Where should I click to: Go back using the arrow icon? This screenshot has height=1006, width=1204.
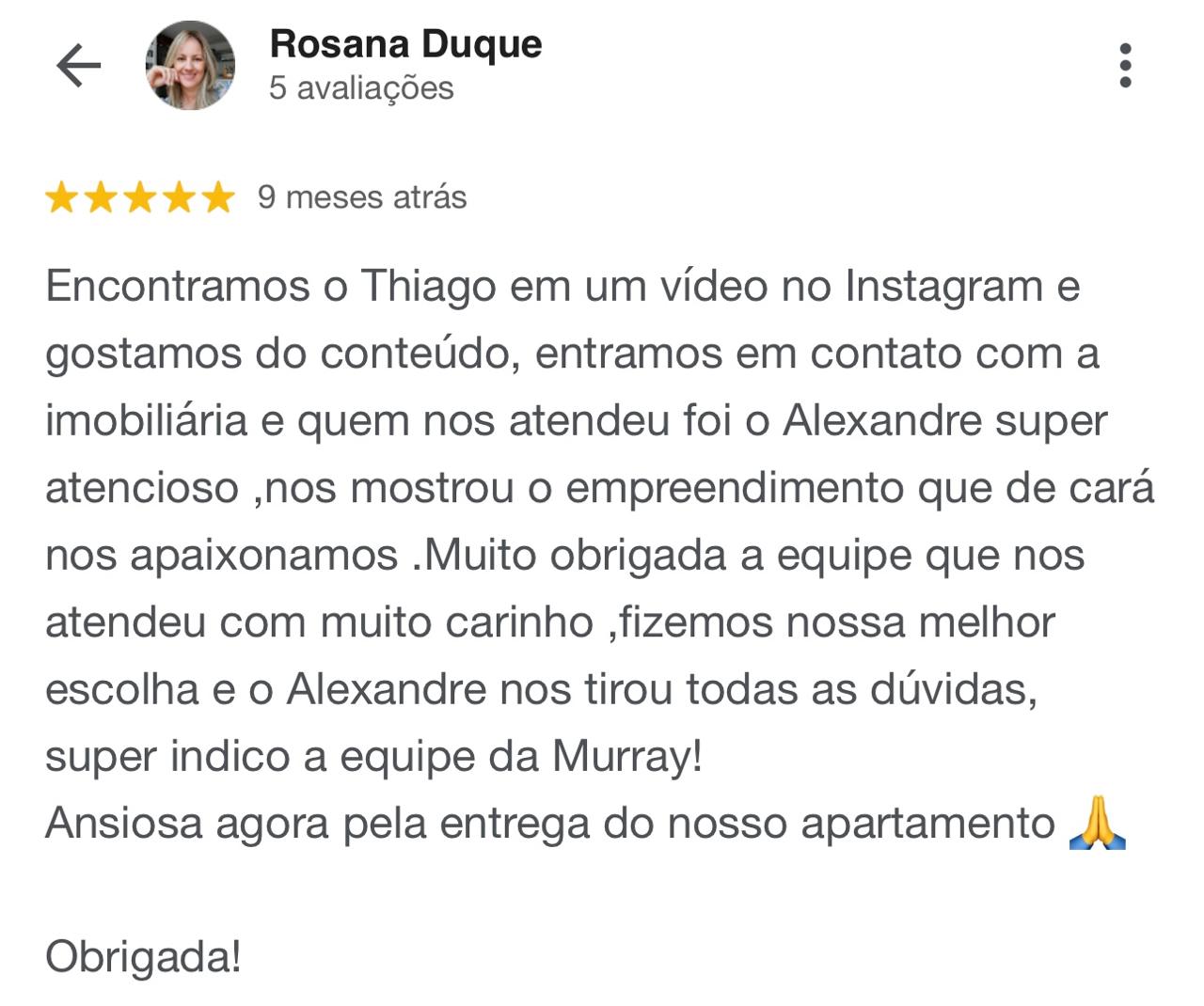[78, 66]
